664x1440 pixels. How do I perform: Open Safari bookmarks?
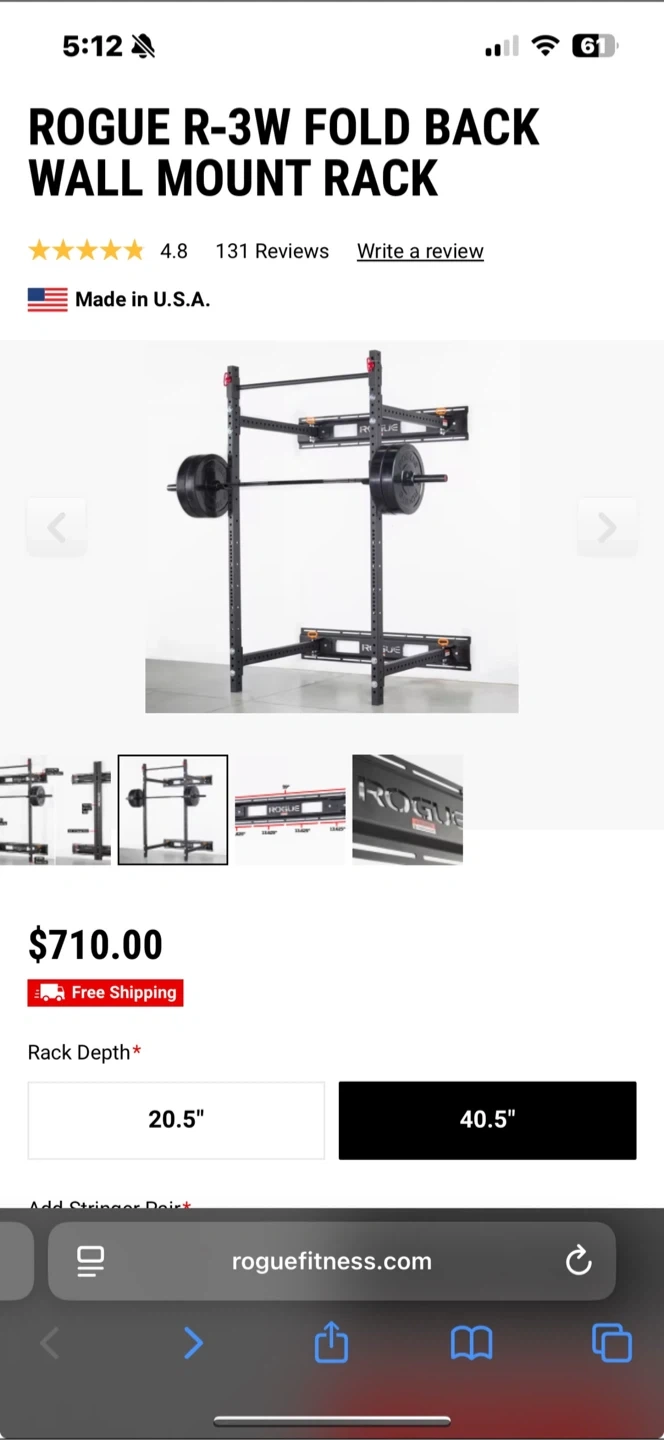[471, 1343]
